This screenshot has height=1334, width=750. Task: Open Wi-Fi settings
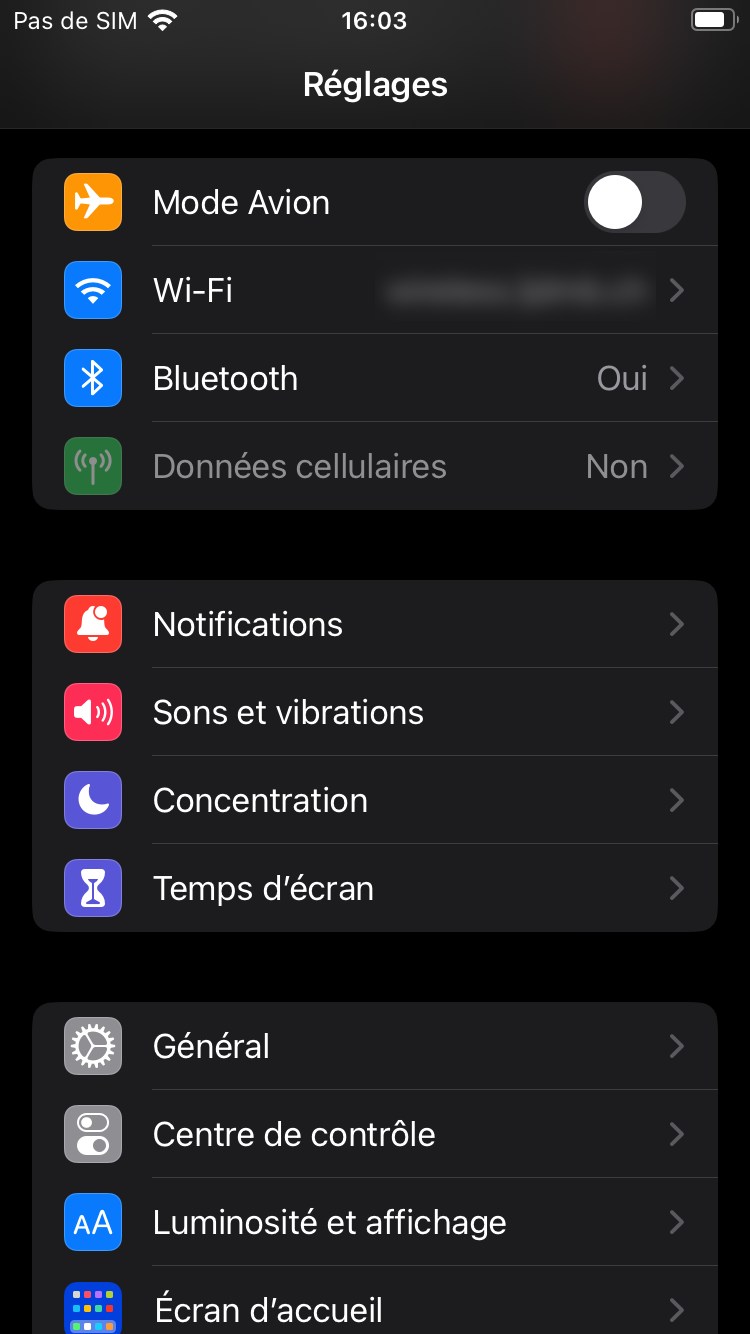375,290
